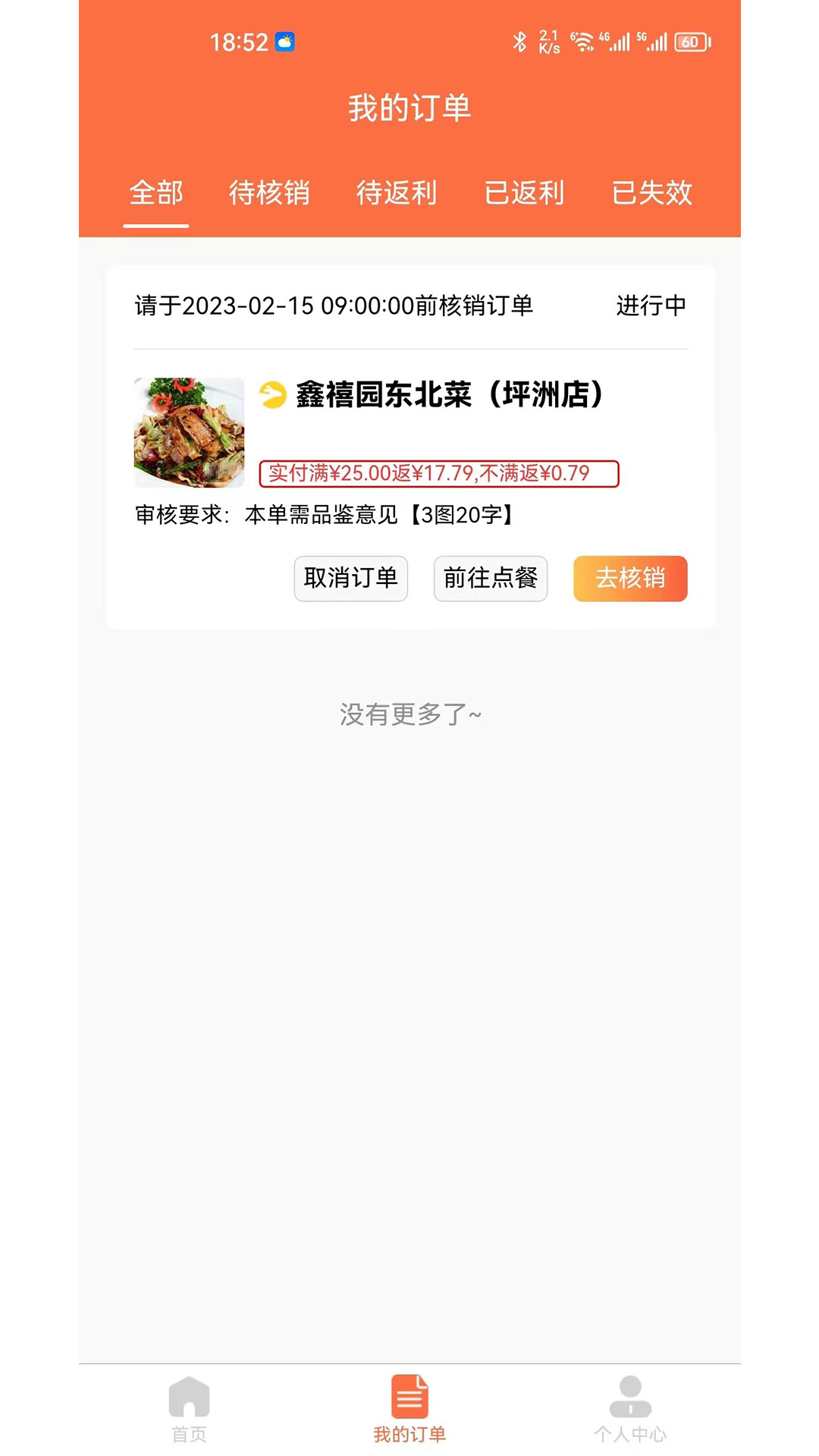Switch to the 待核销 tab
This screenshot has width=819, height=1456.
click(269, 193)
